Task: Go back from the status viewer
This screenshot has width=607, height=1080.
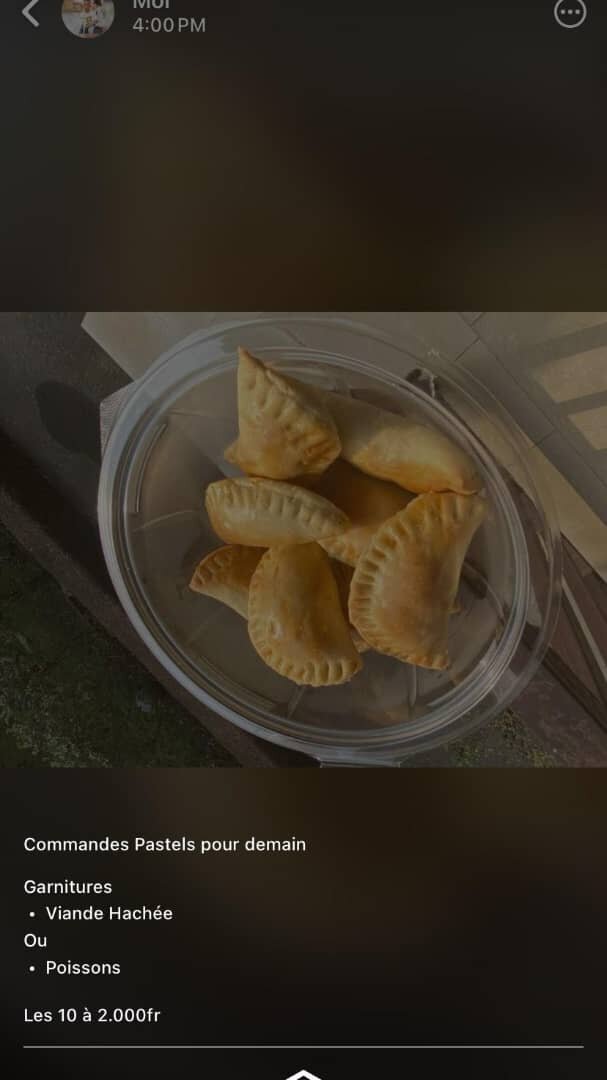Action: pos(31,13)
